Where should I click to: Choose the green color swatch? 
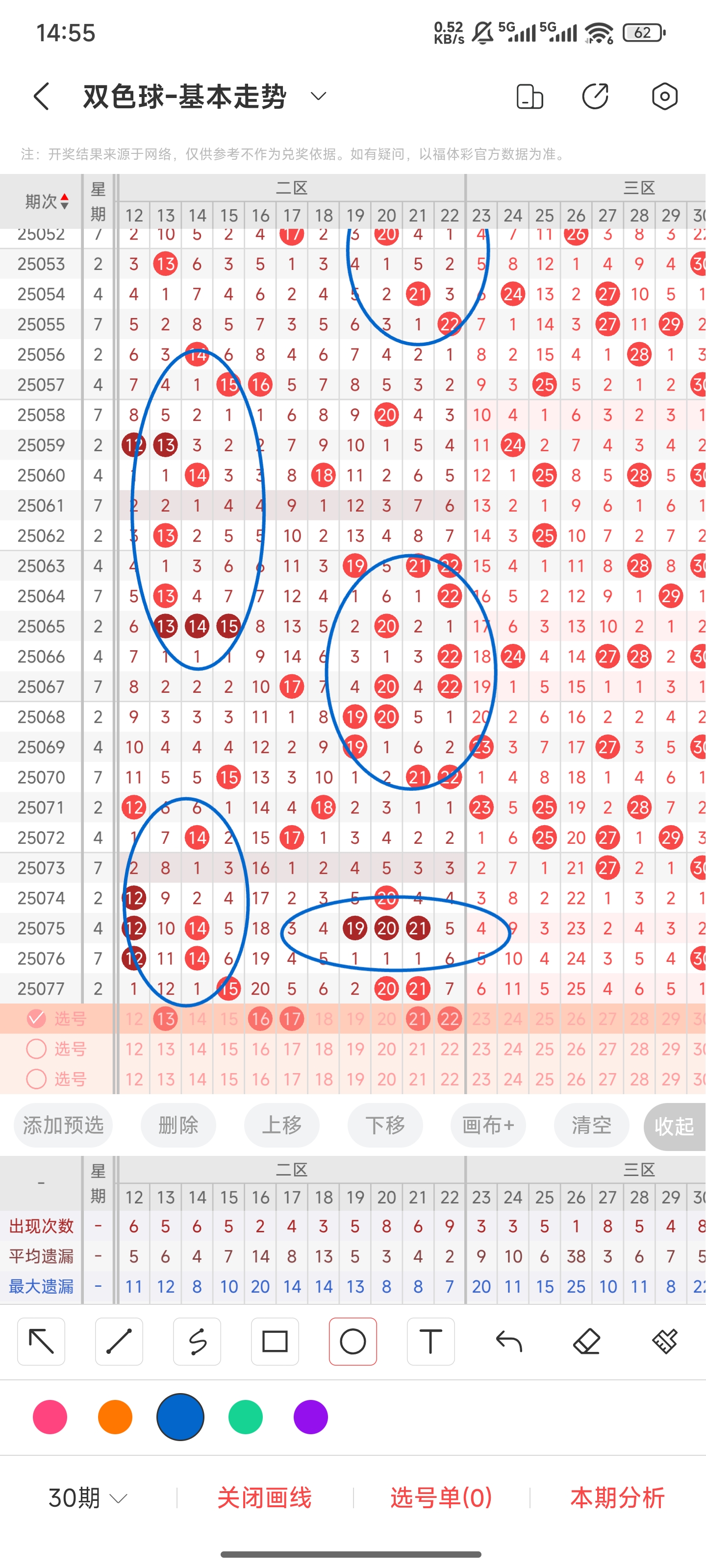[246, 1417]
